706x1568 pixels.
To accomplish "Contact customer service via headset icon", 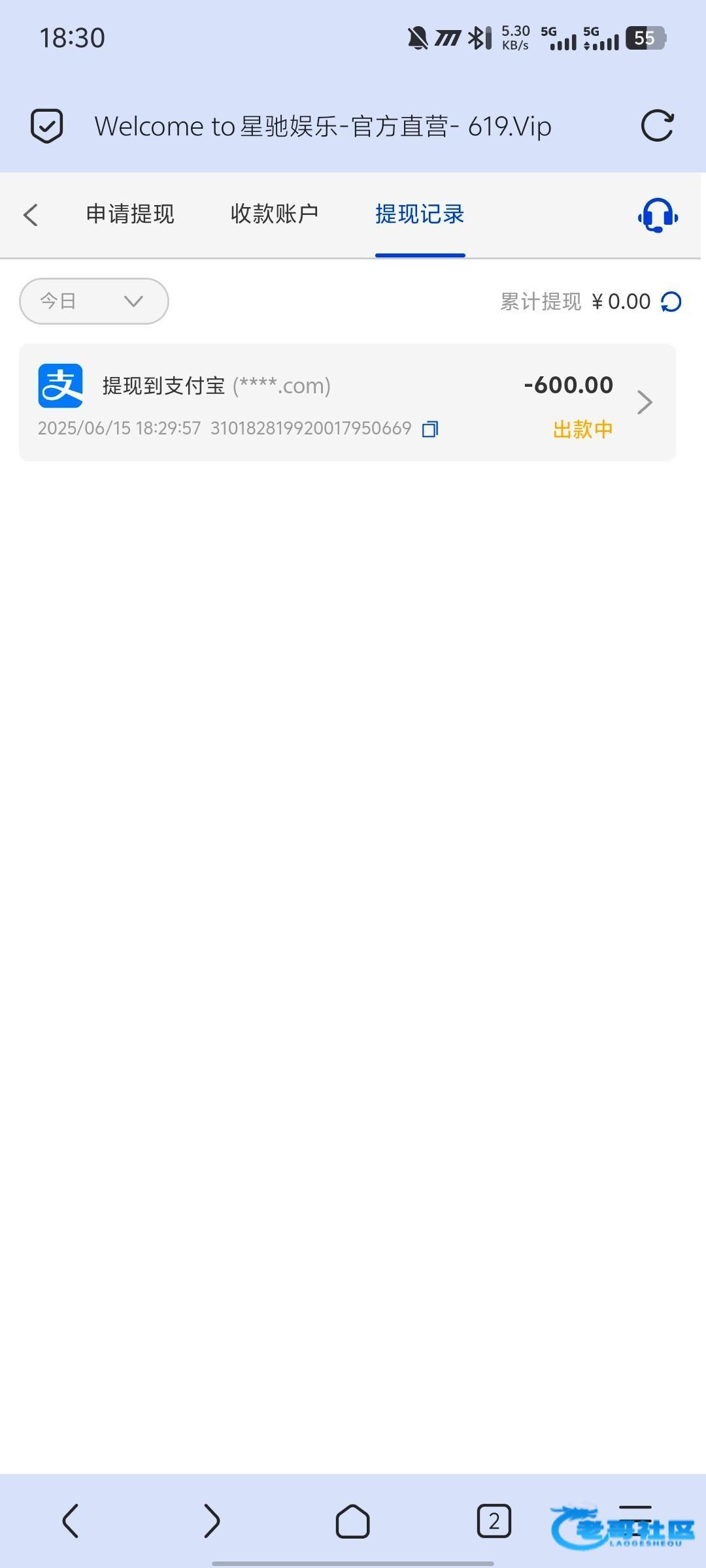I will pos(658,215).
